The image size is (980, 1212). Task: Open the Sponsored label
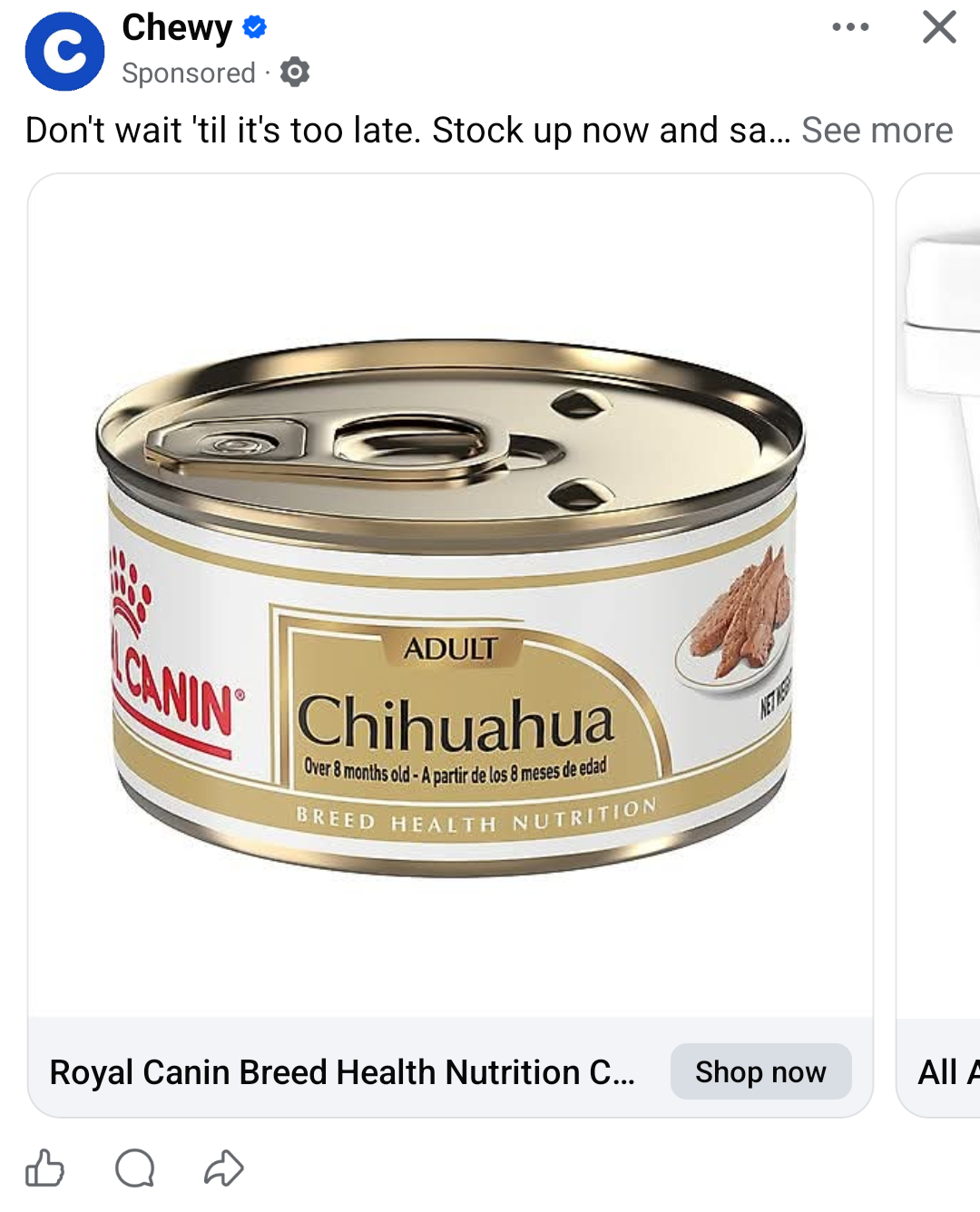[186, 73]
